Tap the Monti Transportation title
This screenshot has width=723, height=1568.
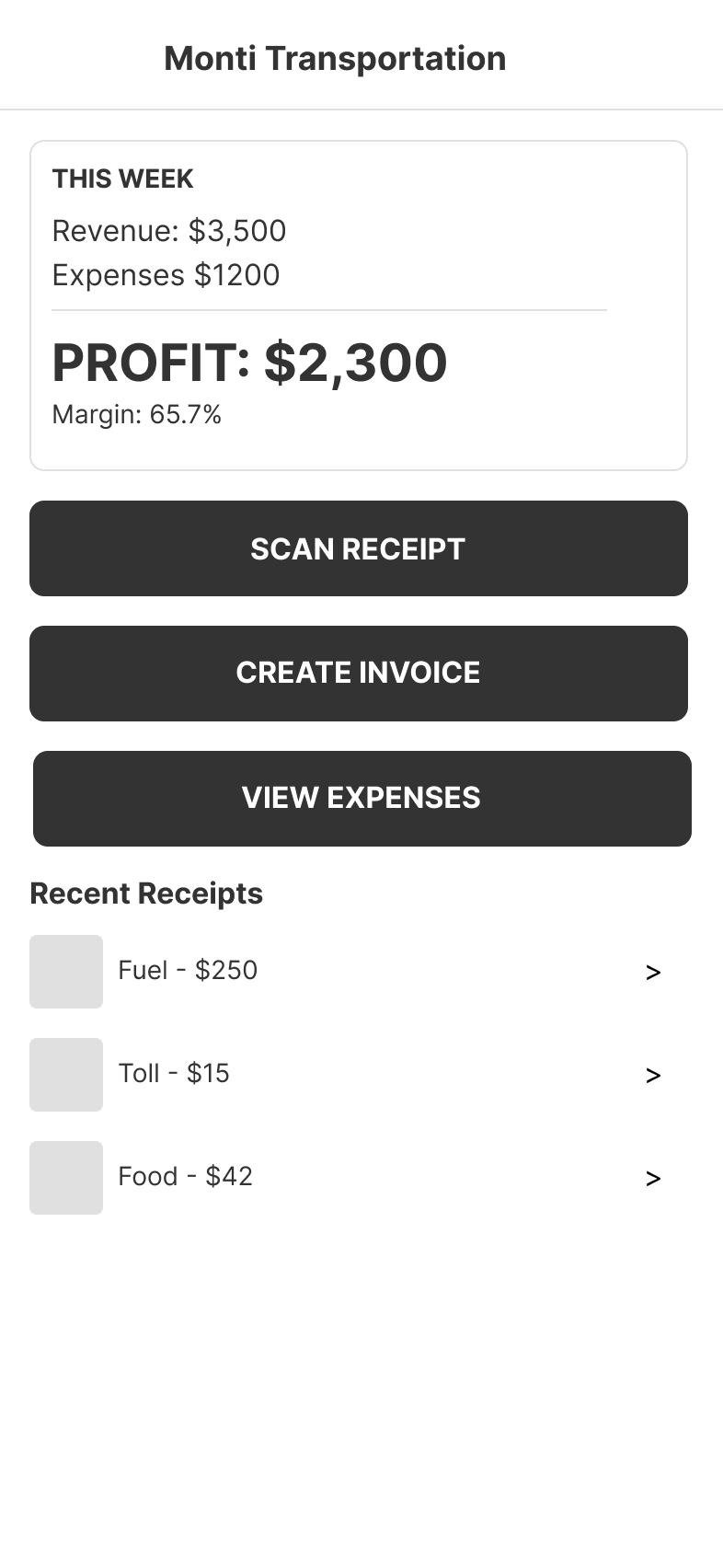coord(334,58)
